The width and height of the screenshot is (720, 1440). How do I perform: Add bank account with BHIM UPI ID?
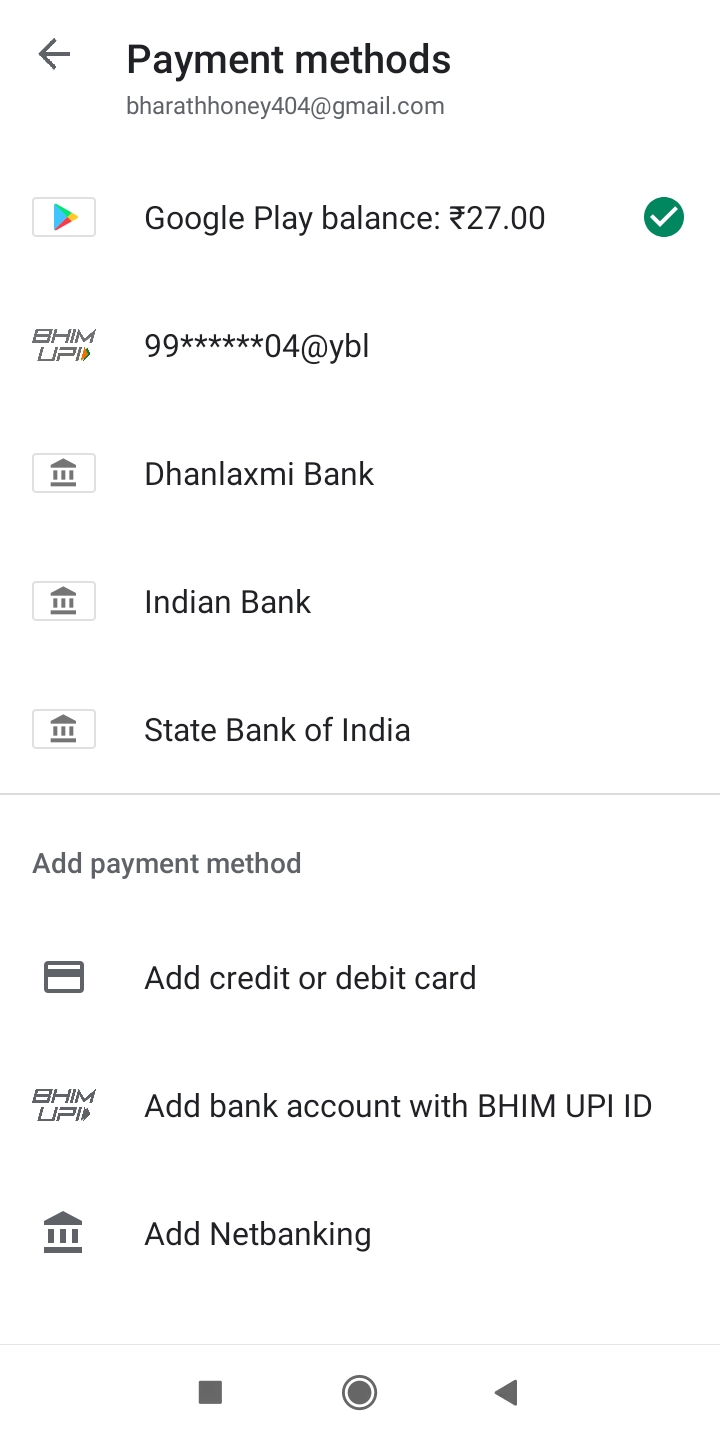(x=398, y=1106)
